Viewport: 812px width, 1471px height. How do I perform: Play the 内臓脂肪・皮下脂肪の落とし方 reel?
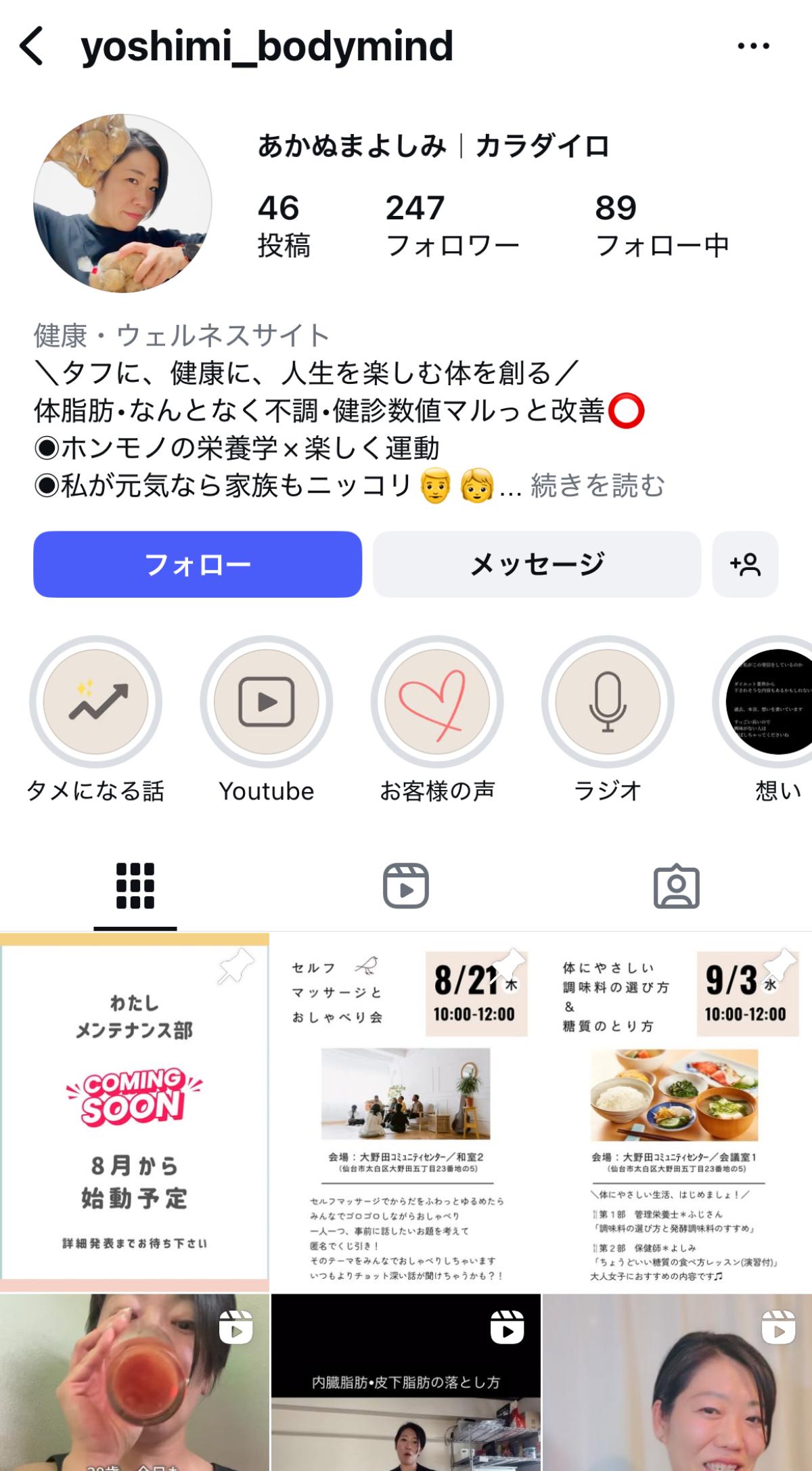405,1381
